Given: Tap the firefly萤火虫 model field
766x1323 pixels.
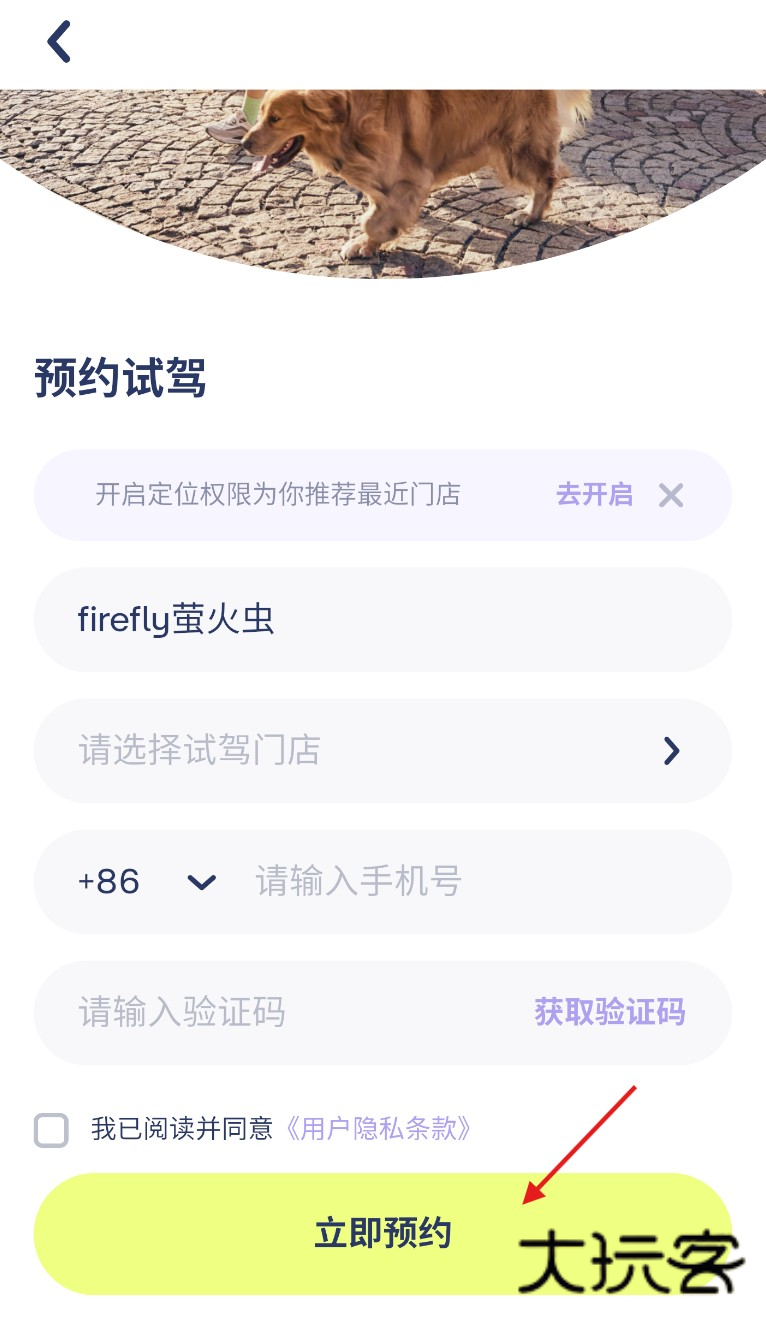Looking at the screenshot, I should click(382, 620).
